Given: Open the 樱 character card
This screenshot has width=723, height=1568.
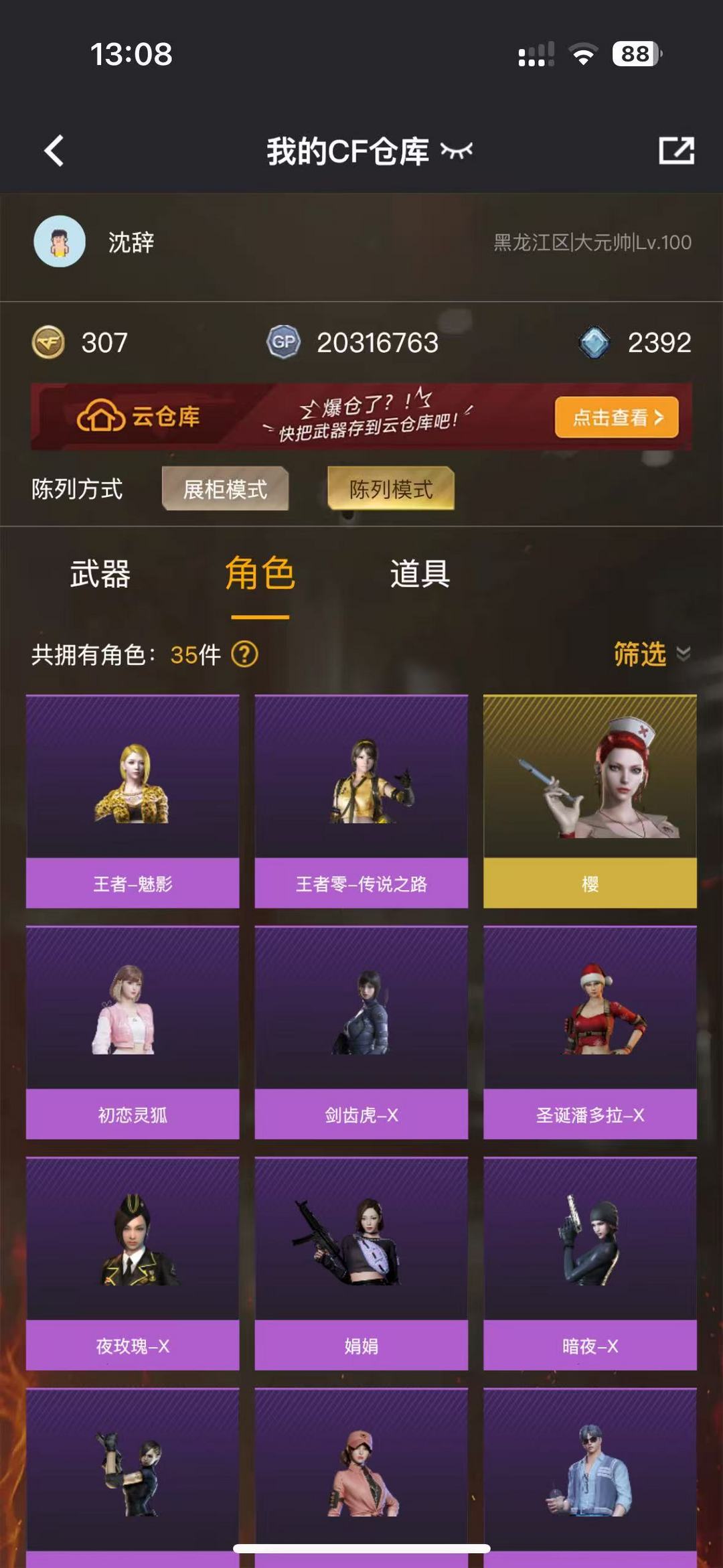Looking at the screenshot, I should coord(590,802).
